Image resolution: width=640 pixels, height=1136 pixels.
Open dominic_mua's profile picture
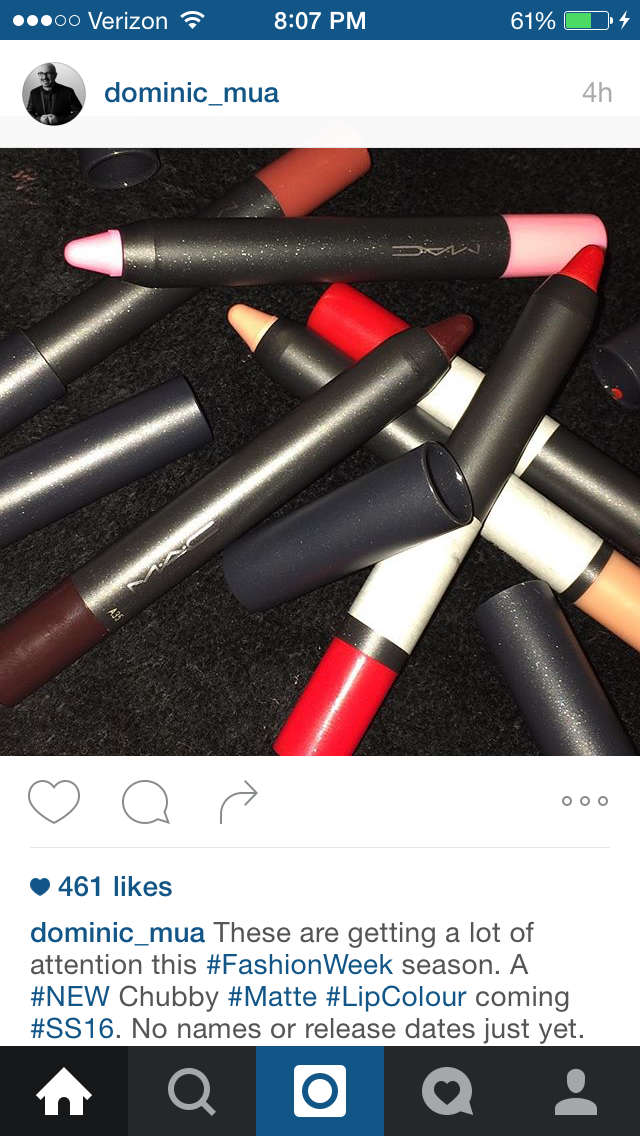[54, 94]
